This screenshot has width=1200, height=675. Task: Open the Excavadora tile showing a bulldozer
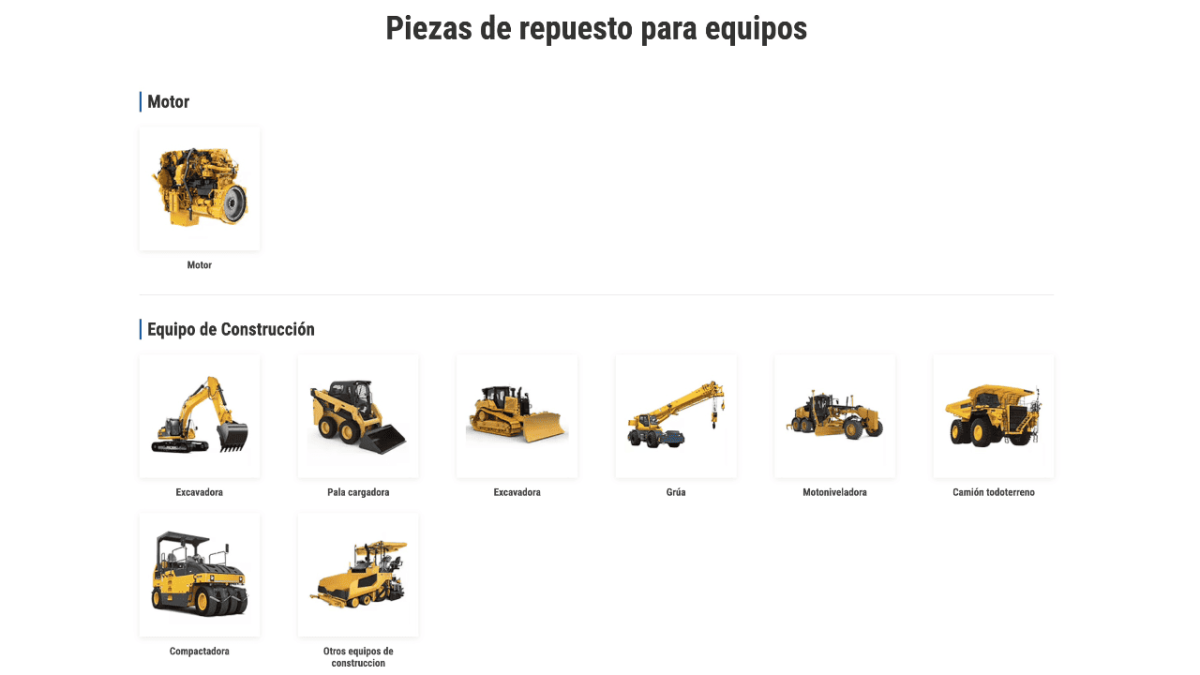[517, 416]
